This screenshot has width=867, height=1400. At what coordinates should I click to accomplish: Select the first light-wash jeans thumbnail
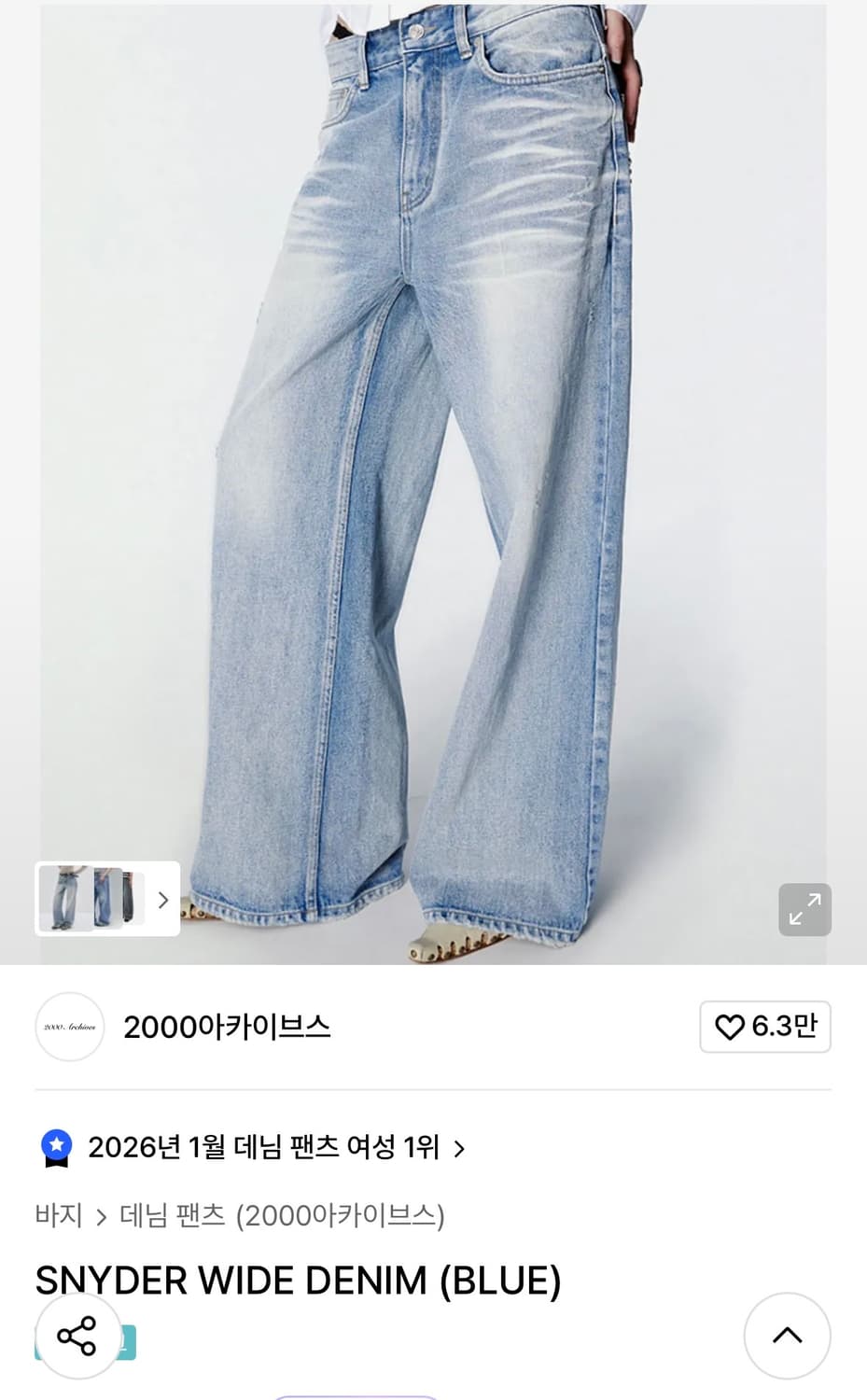(63, 899)
